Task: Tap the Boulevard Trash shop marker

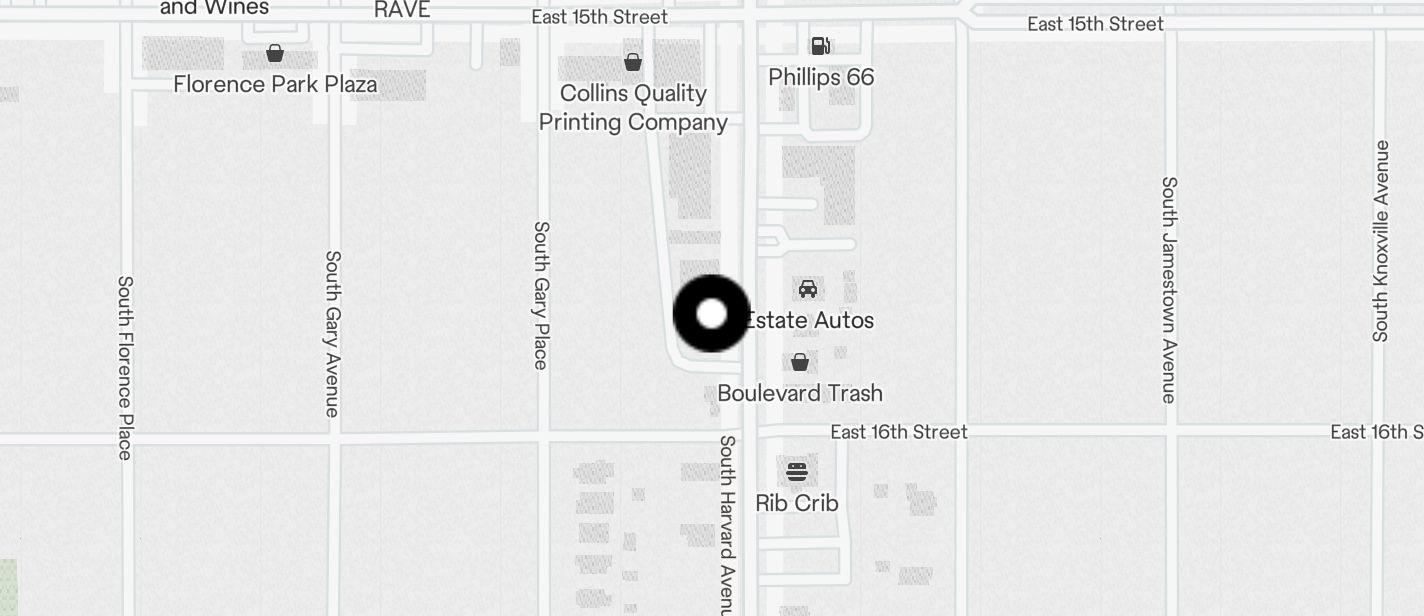Action: tap(800, 362)
